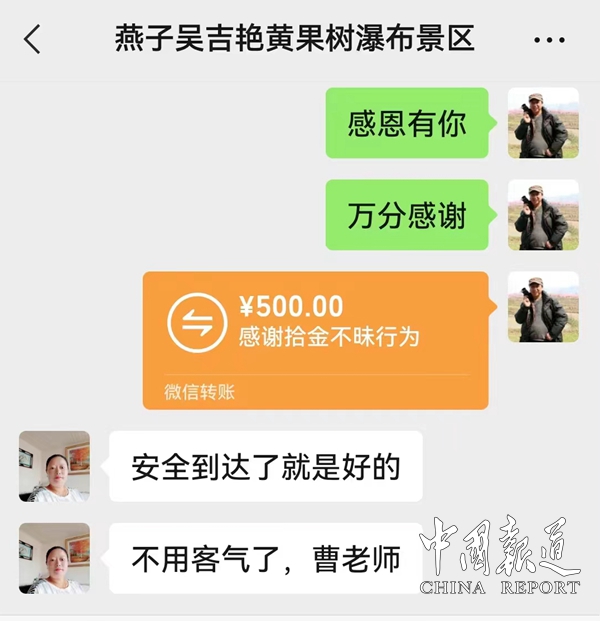Open contact avatar beside 安全到达了就是好的
The image size is (600, 621).
click(54, 466)
